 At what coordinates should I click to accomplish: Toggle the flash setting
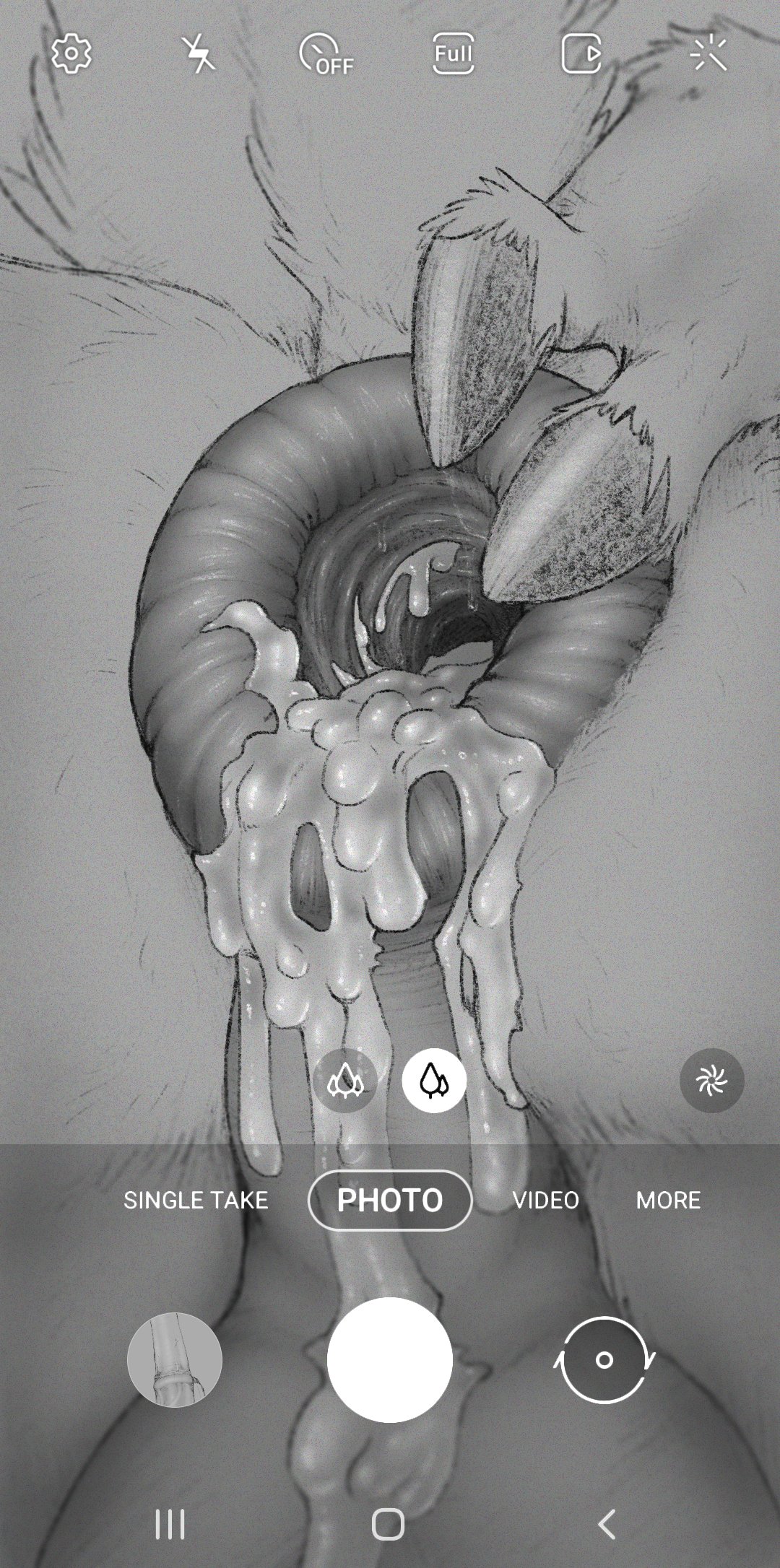click(199, 54)
